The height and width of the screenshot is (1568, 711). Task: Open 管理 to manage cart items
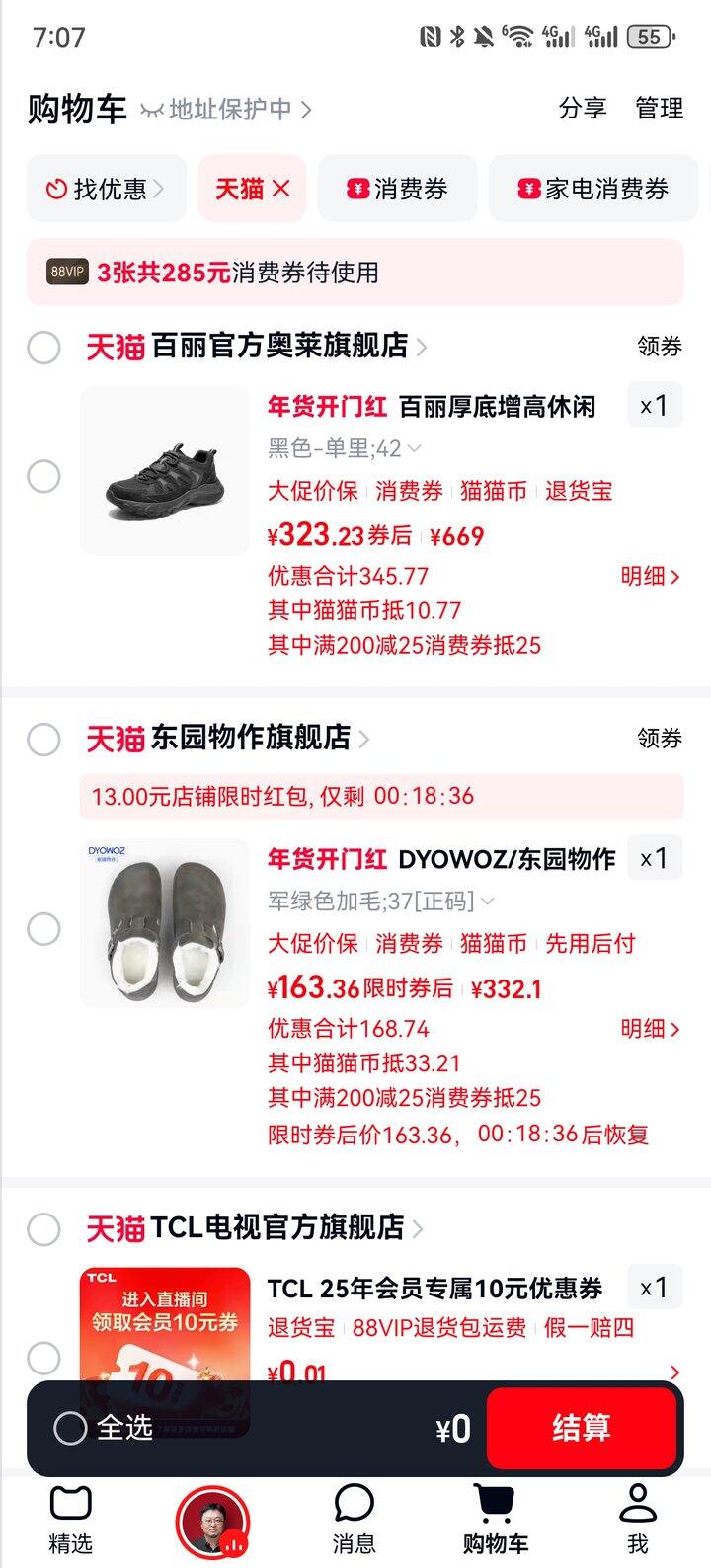tap(660, 108)
